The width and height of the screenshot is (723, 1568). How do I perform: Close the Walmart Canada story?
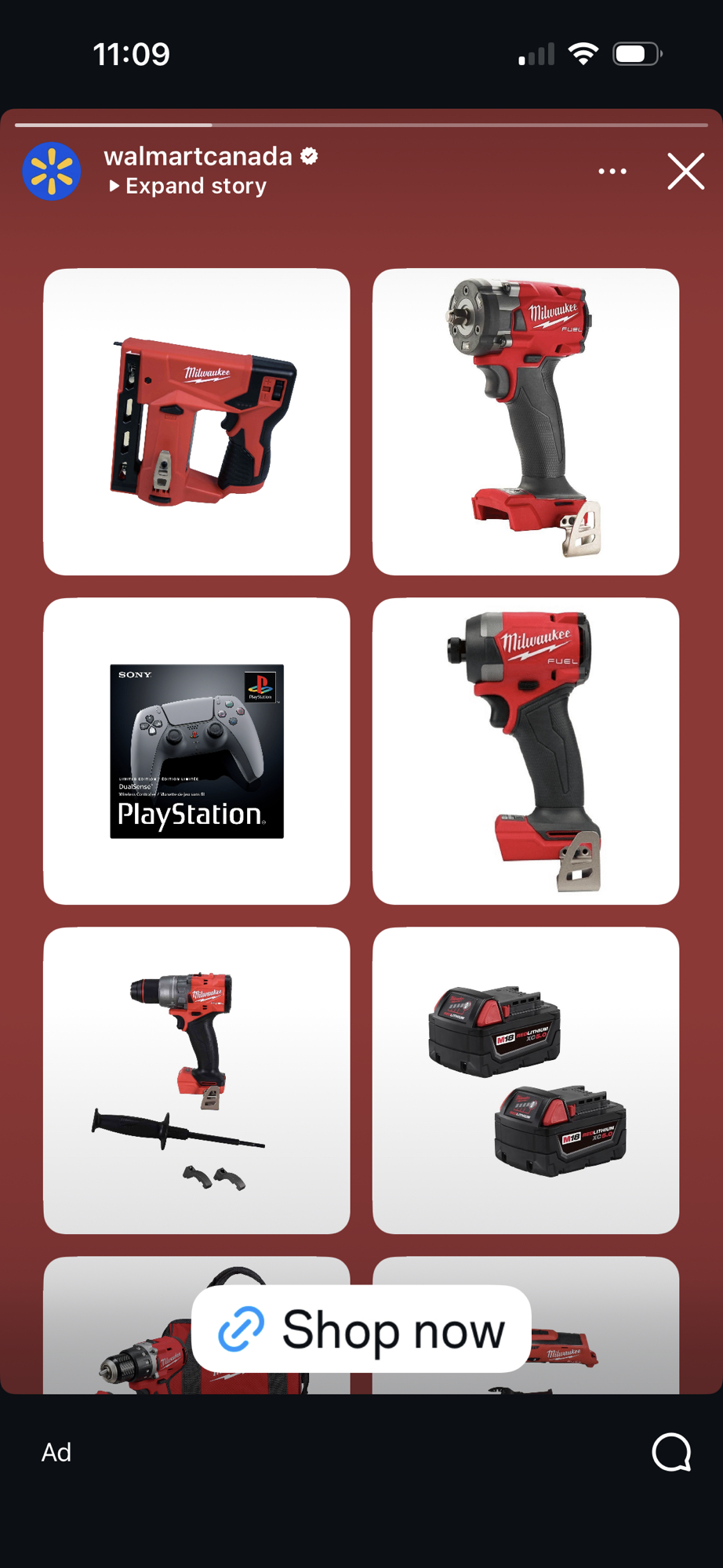click(x=685, y=172)
